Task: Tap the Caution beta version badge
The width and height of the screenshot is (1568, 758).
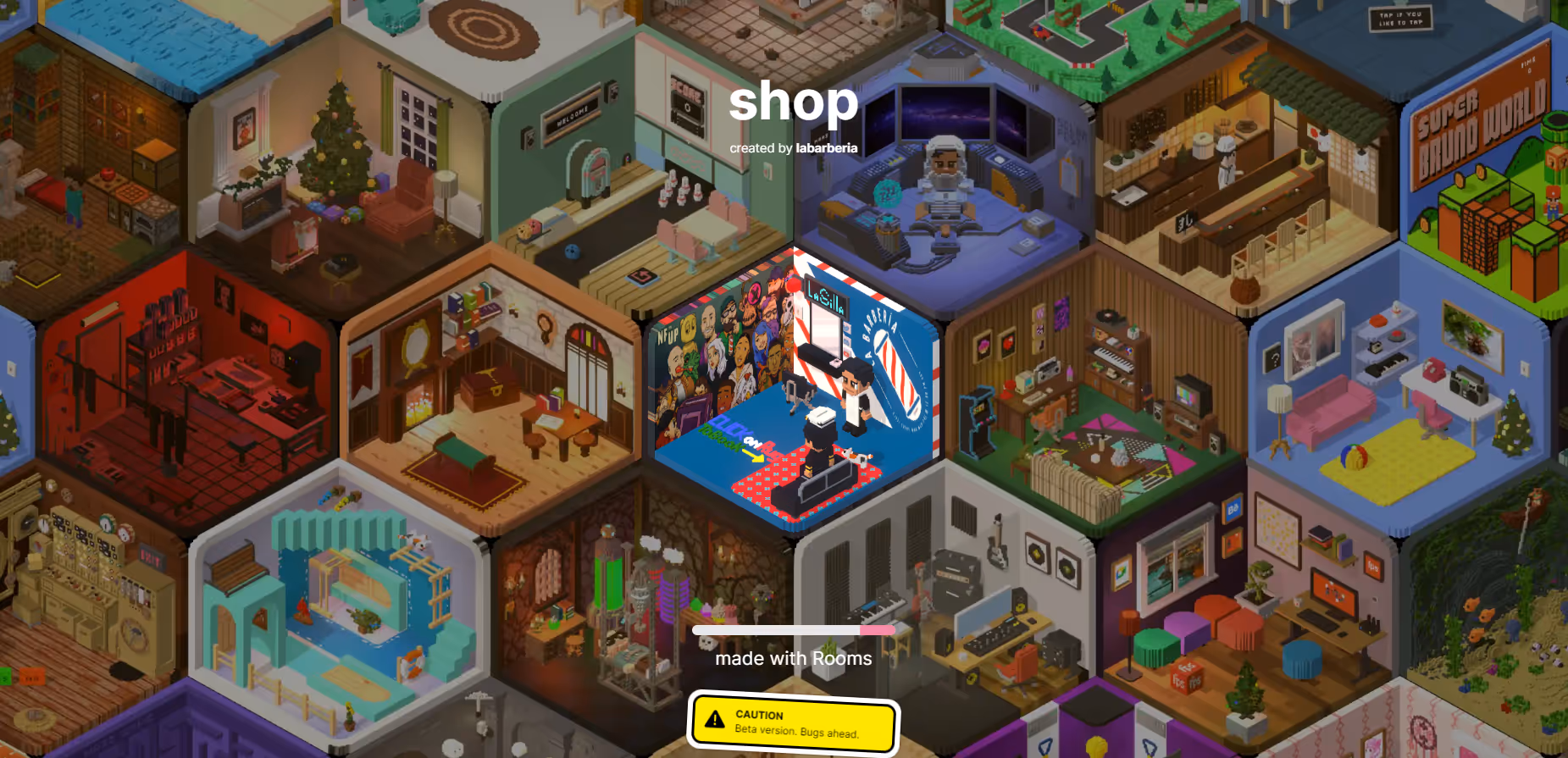Action: (x=793, y=724)
